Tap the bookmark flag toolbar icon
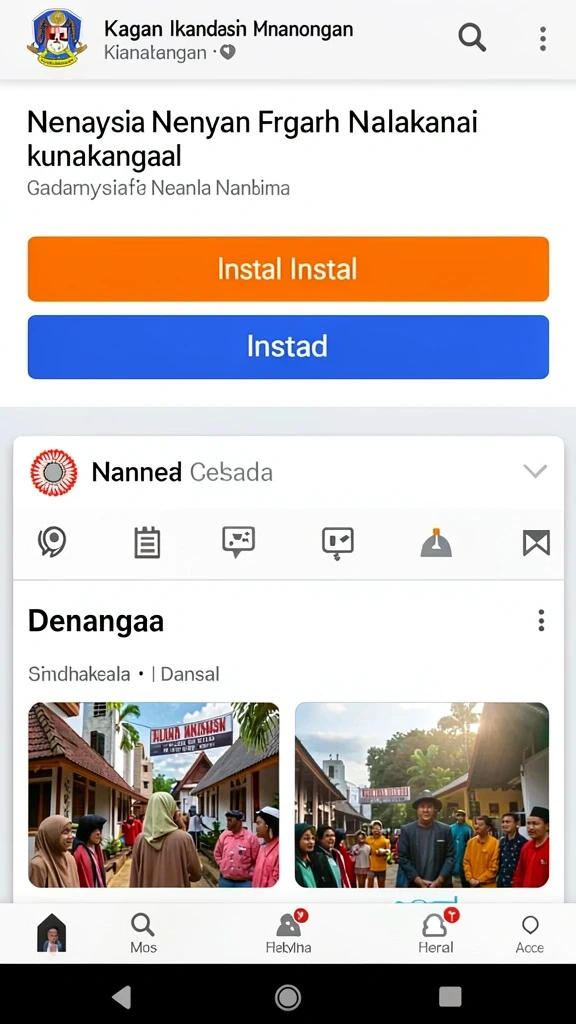Screen dimensions: 576x1024 (x=536, y=543)
